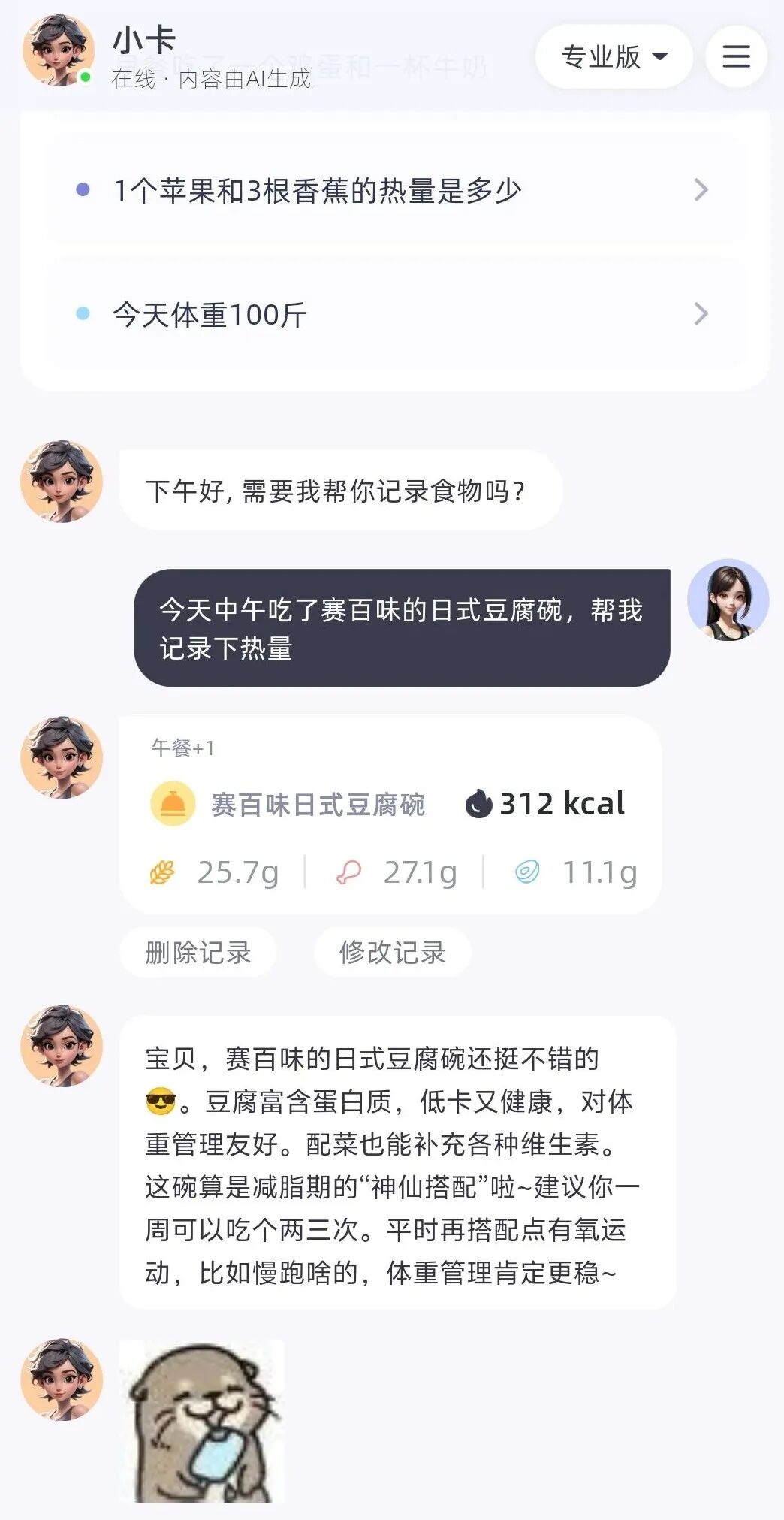Image resolution: width=784 pixels, height=1520 pixels.
Task: Tap 删除记录 to delete the record
Action: 198,953
